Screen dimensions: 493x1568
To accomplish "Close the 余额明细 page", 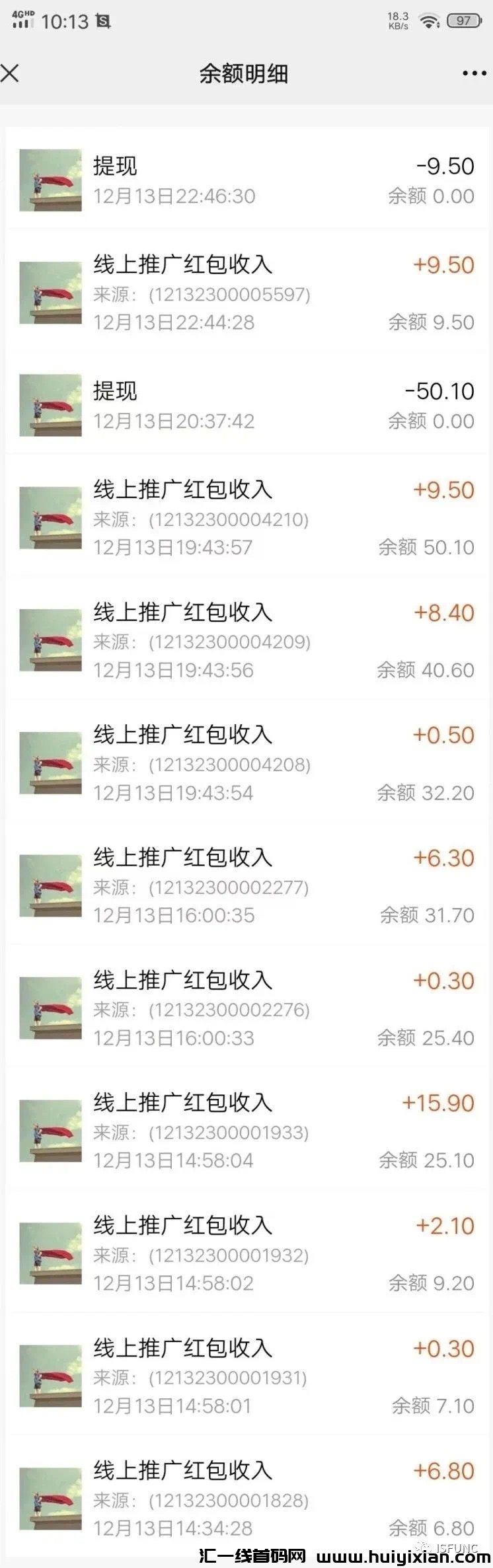I will (x=10, y=73).
